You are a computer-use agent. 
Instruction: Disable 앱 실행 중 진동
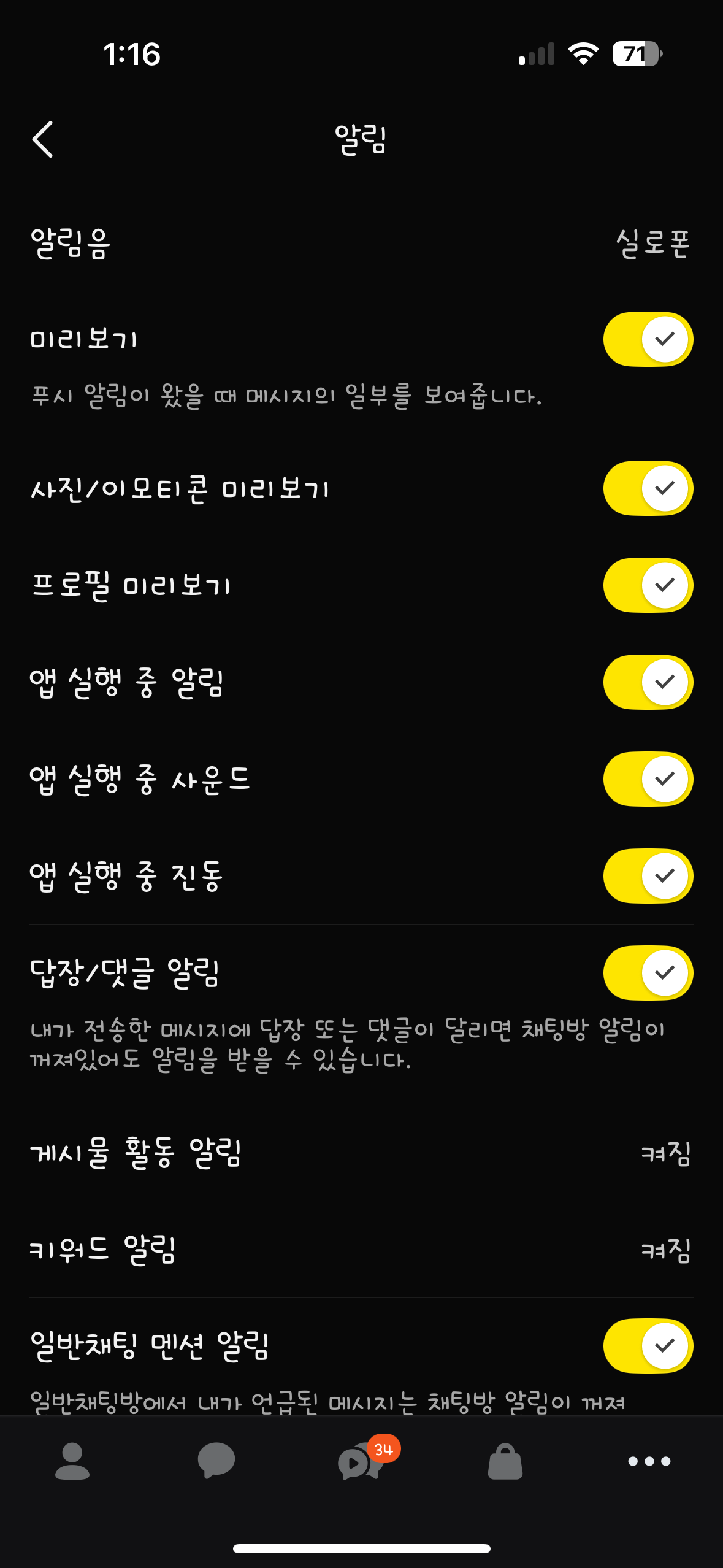pos(648,876)
